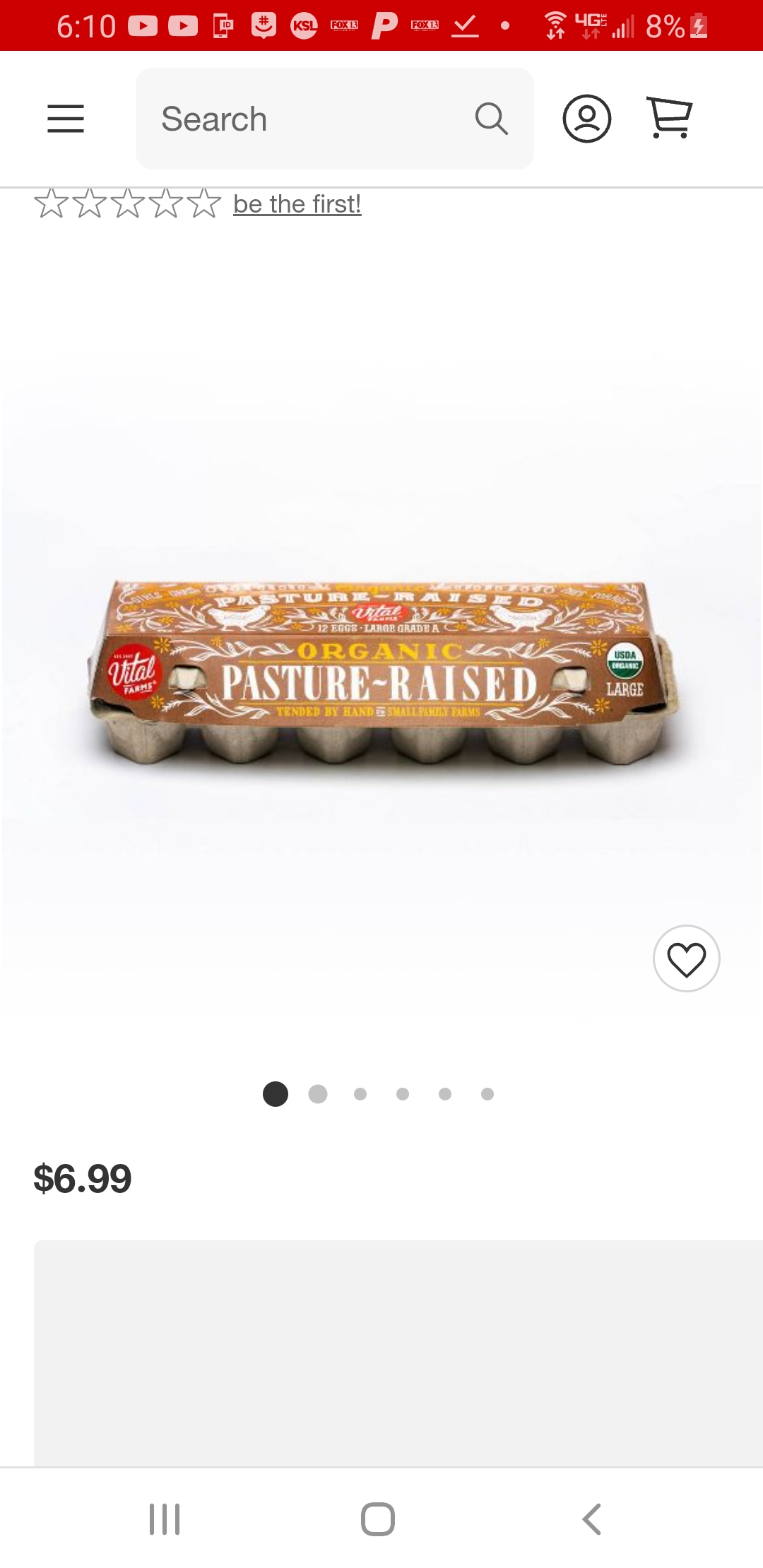Image resolution: width=763 pixels, height=1568 pixels.
Task: Open the hamburger navigation menu
Action: pyautogui.click(x=66, y=119)
